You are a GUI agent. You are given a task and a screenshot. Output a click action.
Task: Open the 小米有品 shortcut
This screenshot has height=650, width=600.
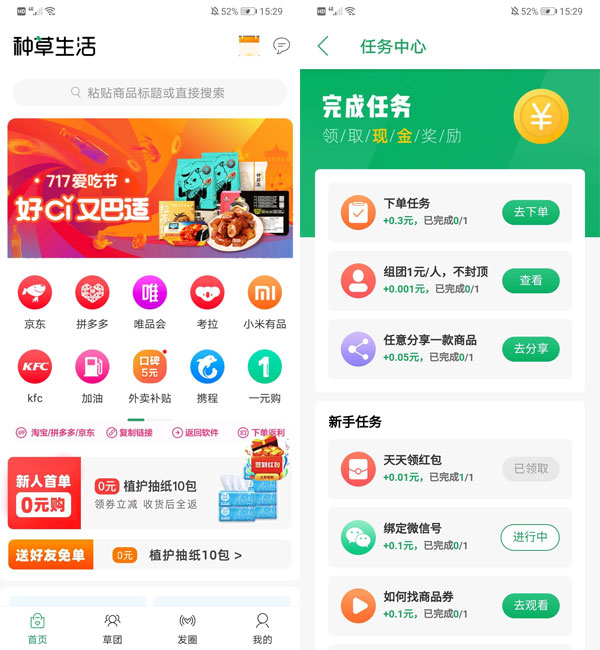[x=264, y=302]
